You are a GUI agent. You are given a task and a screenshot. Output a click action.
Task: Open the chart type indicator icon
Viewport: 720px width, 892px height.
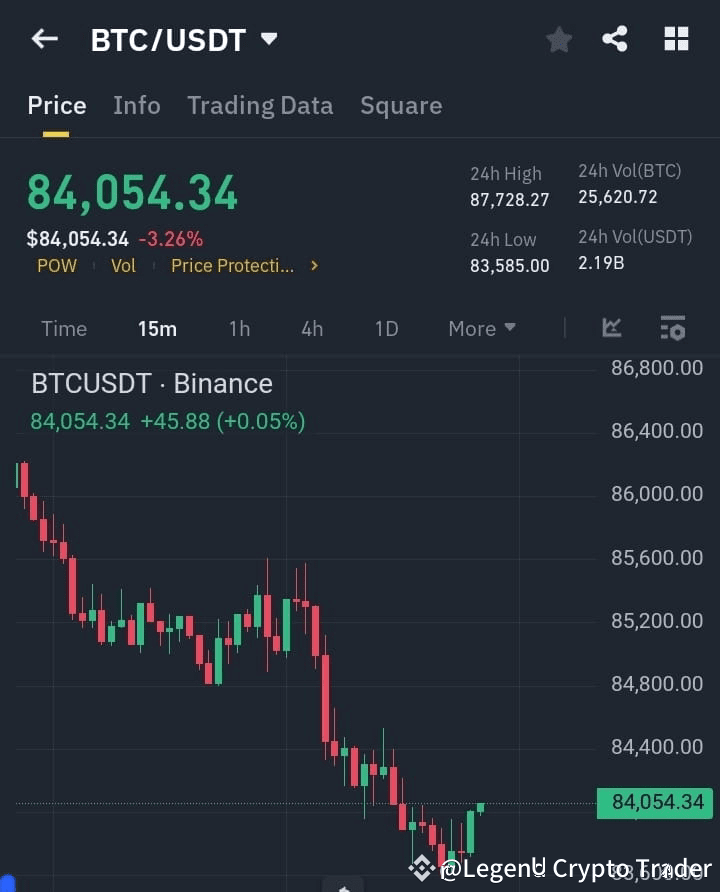tap(611, 328)
